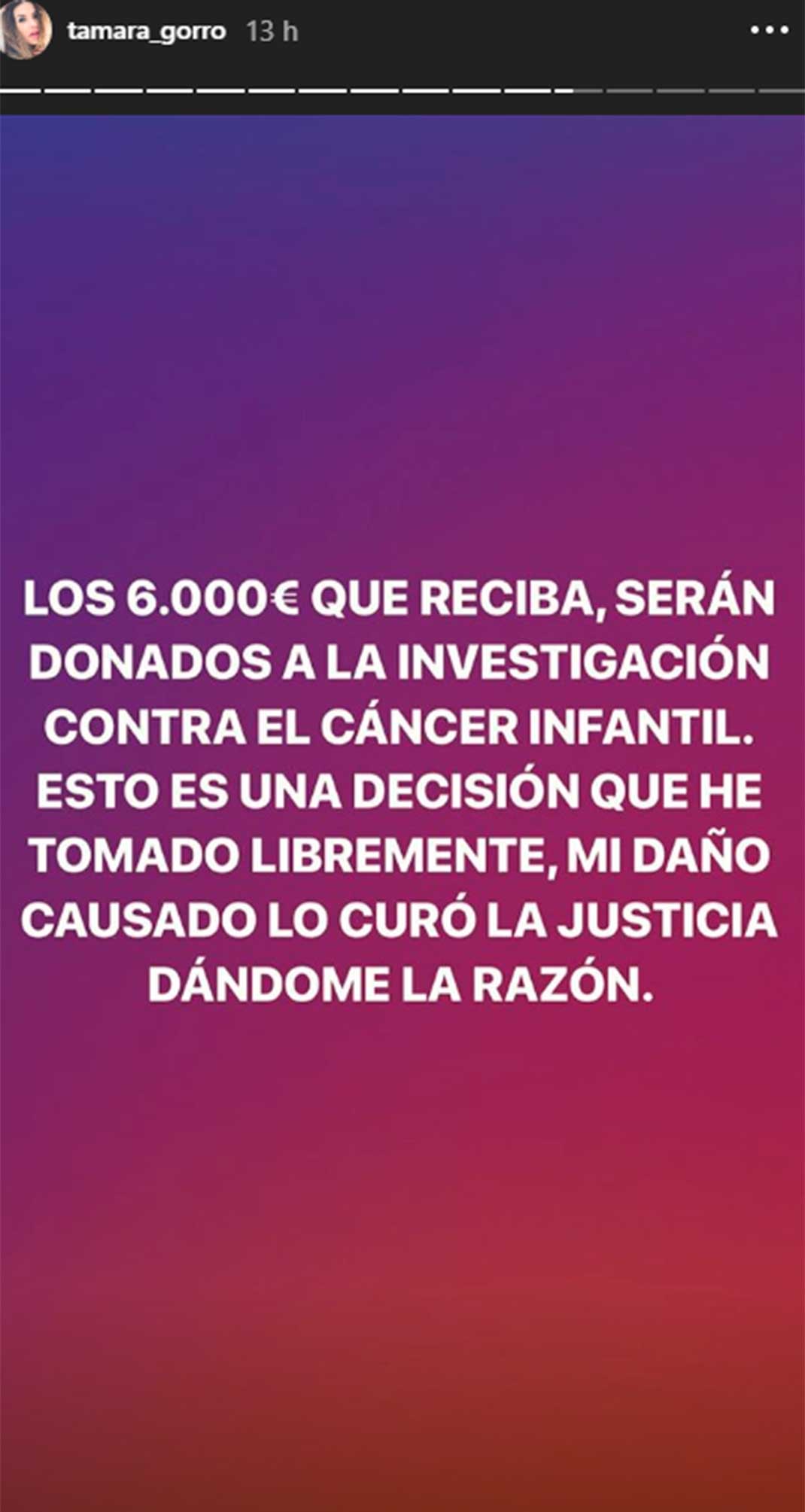Open tamara_gorro's profile picture
This screenshot has height=1512, width=805.
[26, 30]
